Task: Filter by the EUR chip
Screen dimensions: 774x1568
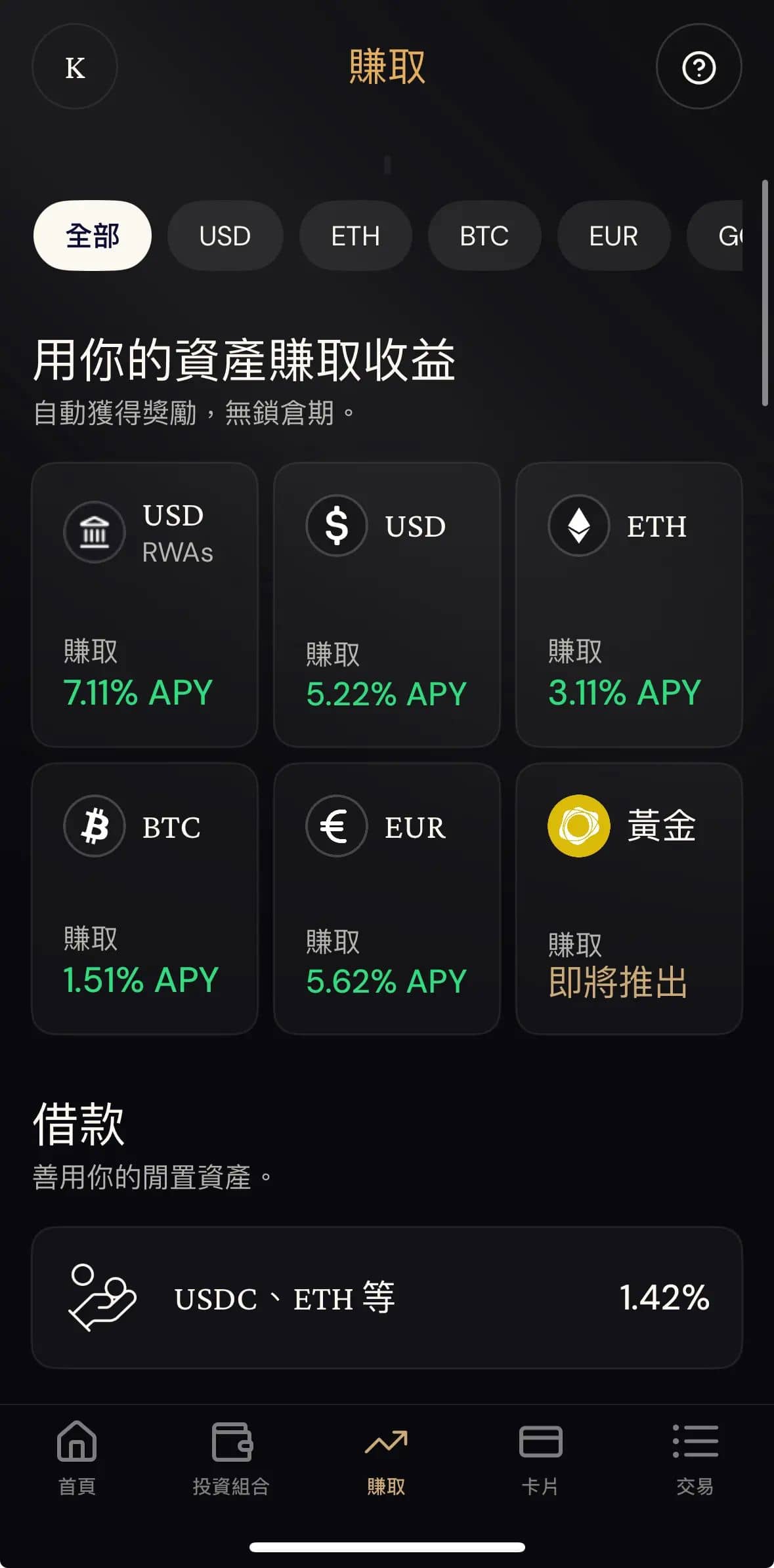Action: [x=614, y=236]
